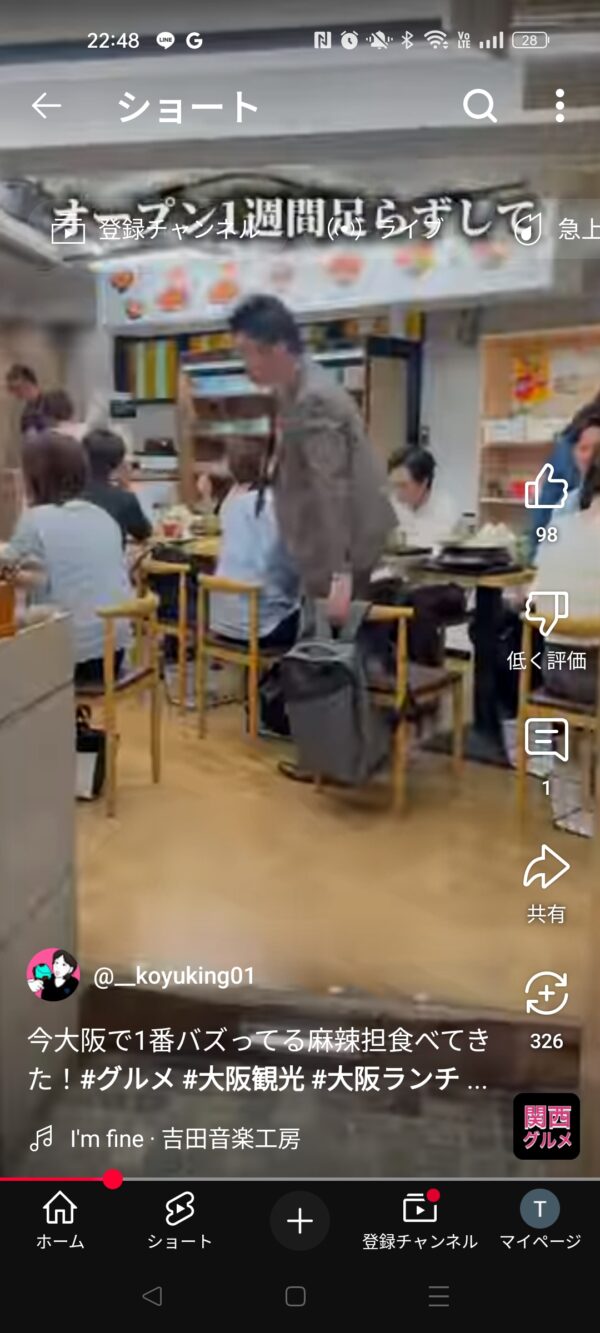Select the ライブ chip

pyautogui.click(x=387, y=229)
